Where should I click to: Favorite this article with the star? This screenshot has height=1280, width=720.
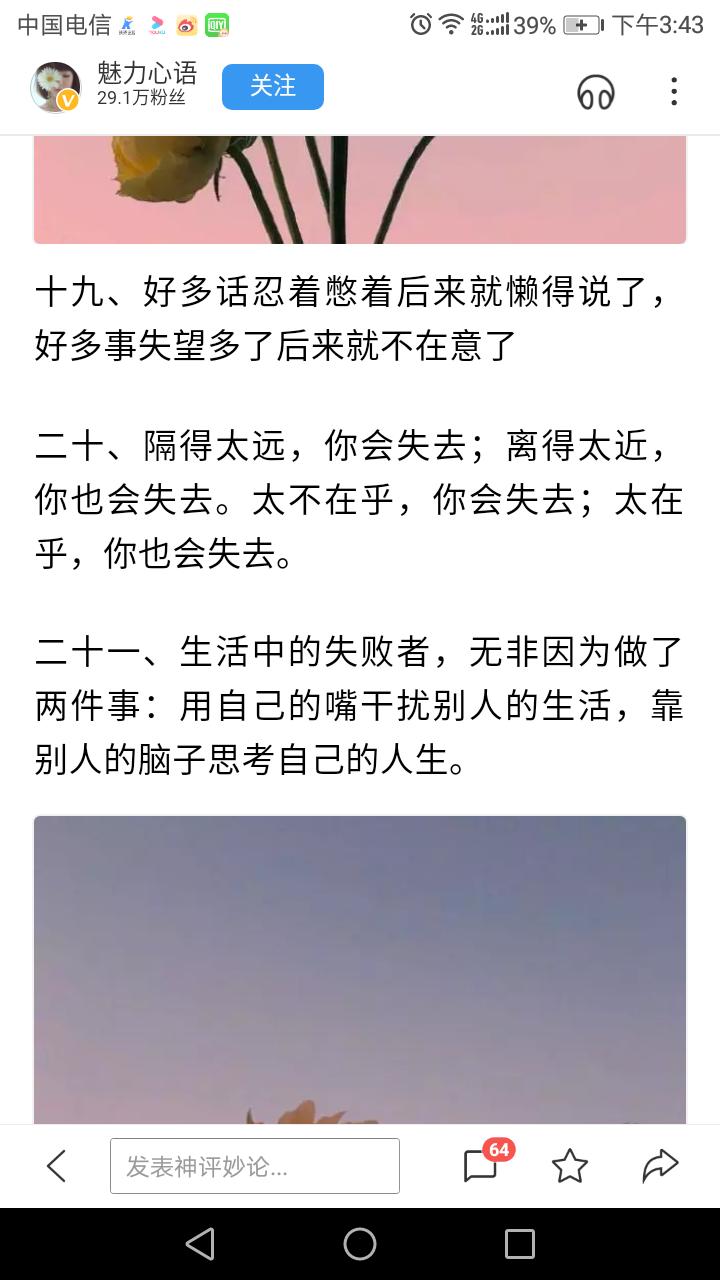[570, 1166]
